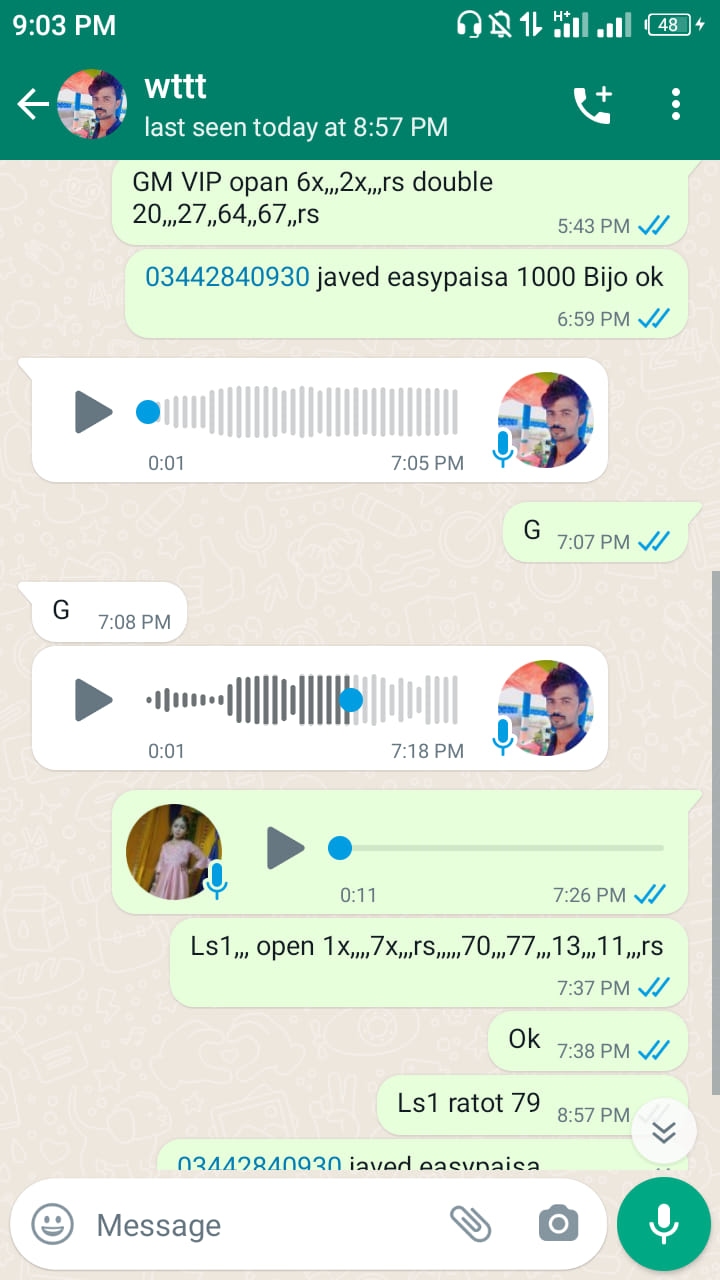Image resolution: width=720 pixels, height=1280 pixels.
Task: Play the 7:05 PM voice message
Action: 93,412
